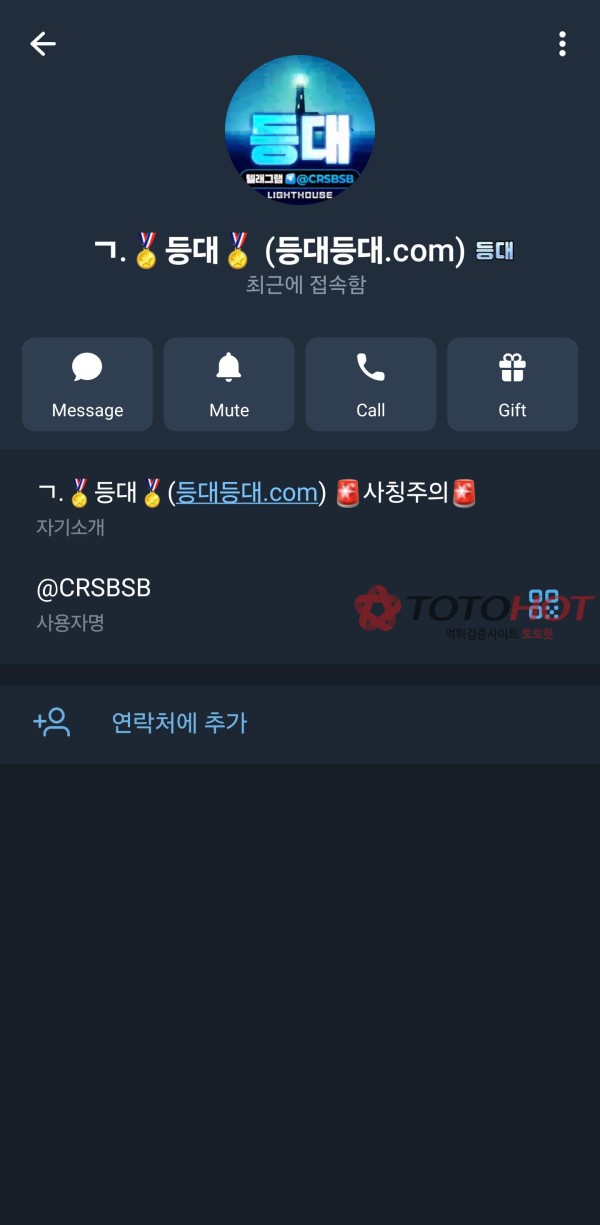
Task: Open the three-dot overflow menu
Action: click(x=562, y=44)
